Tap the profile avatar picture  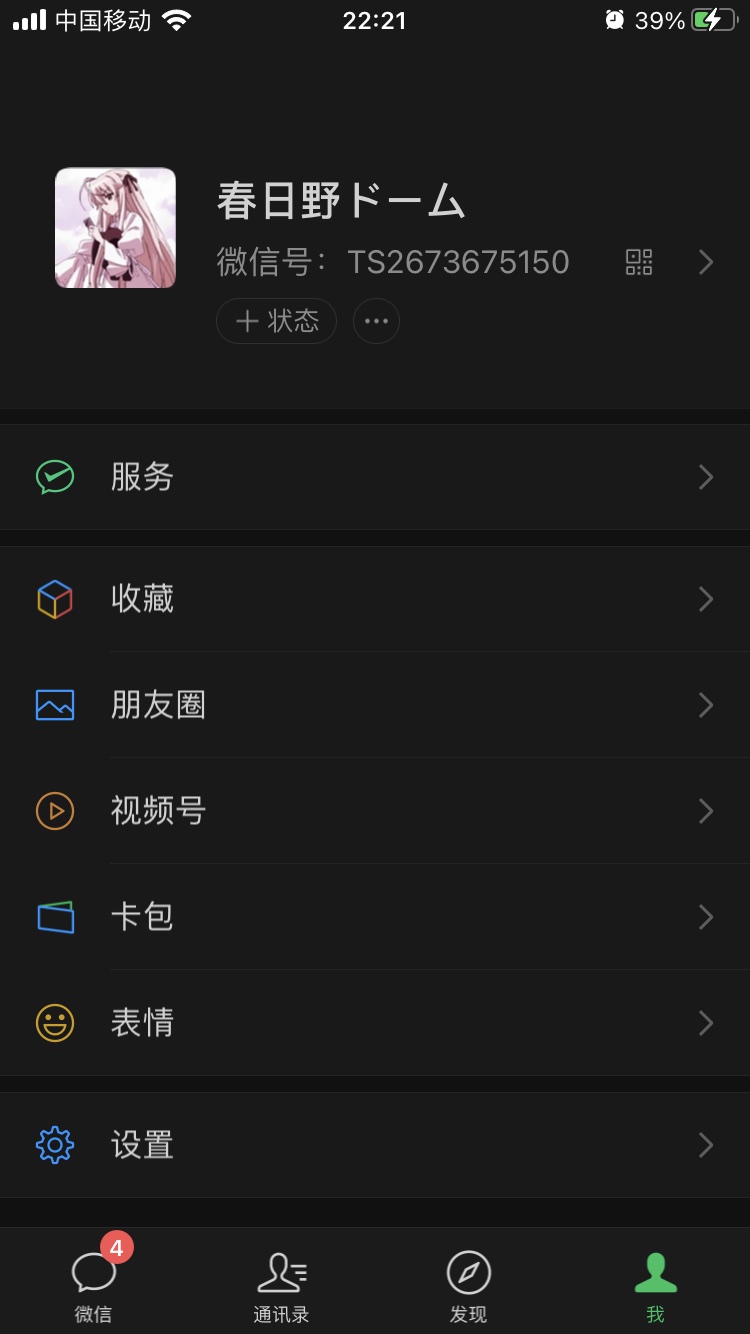pyautogui.click(x=115, y=228)
